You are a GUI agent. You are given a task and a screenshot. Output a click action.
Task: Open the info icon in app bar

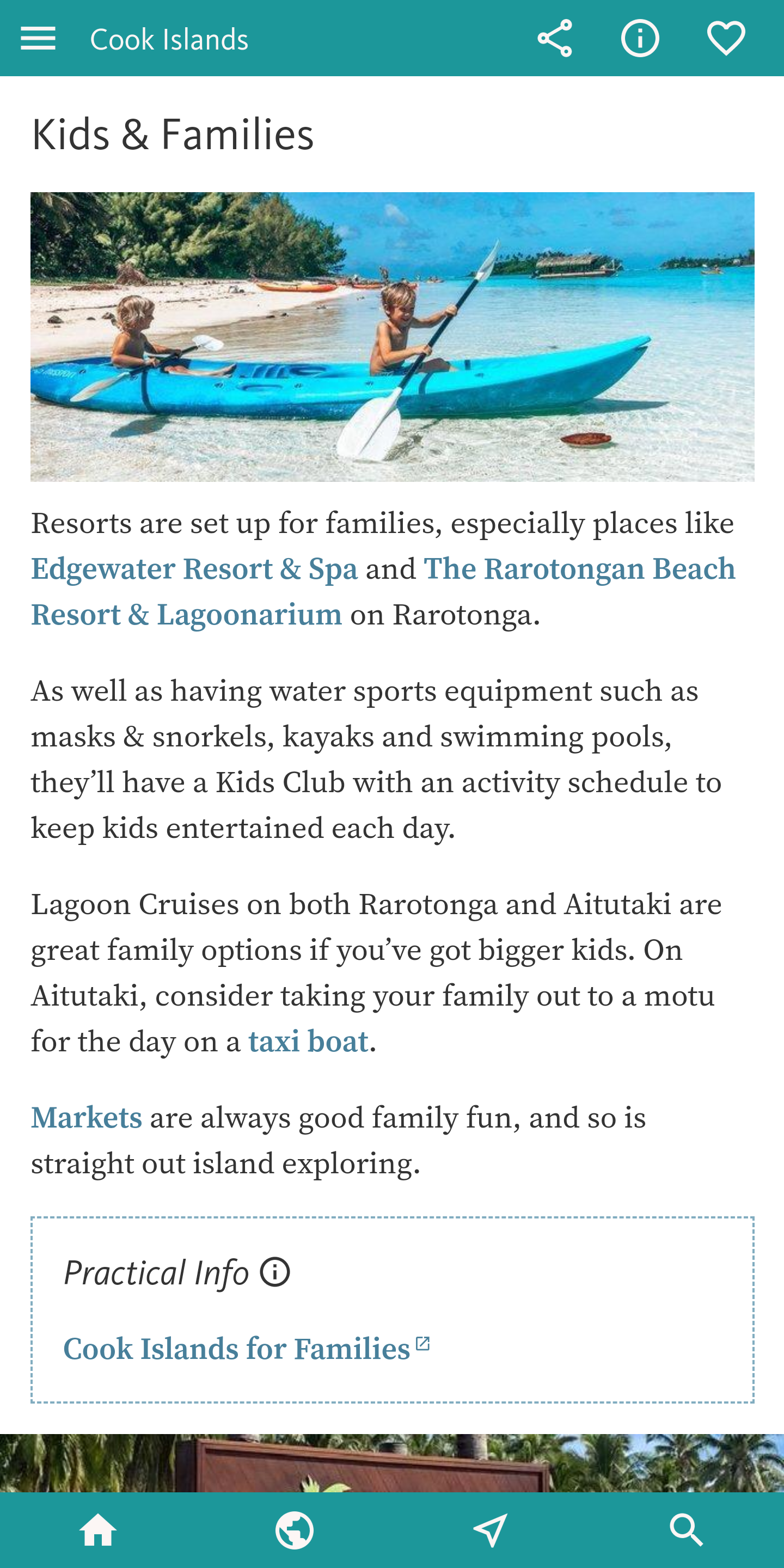pyautogui.click(x=640, y=38)
